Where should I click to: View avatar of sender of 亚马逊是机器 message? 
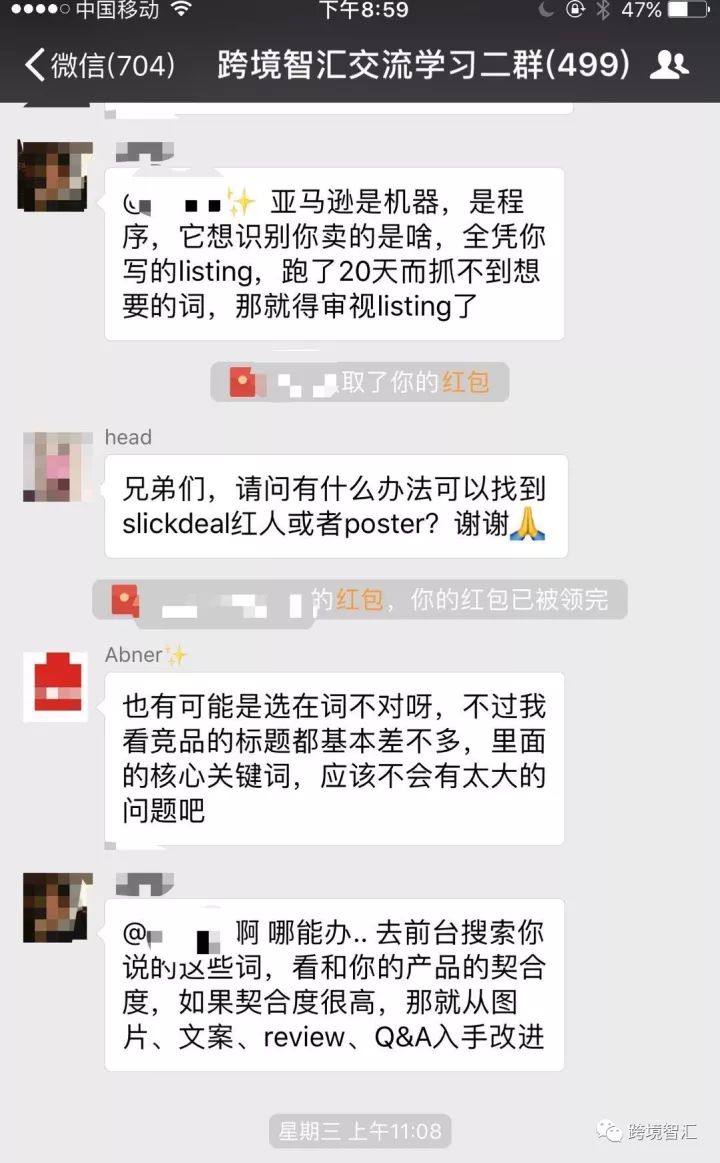(x=56, y=177)
